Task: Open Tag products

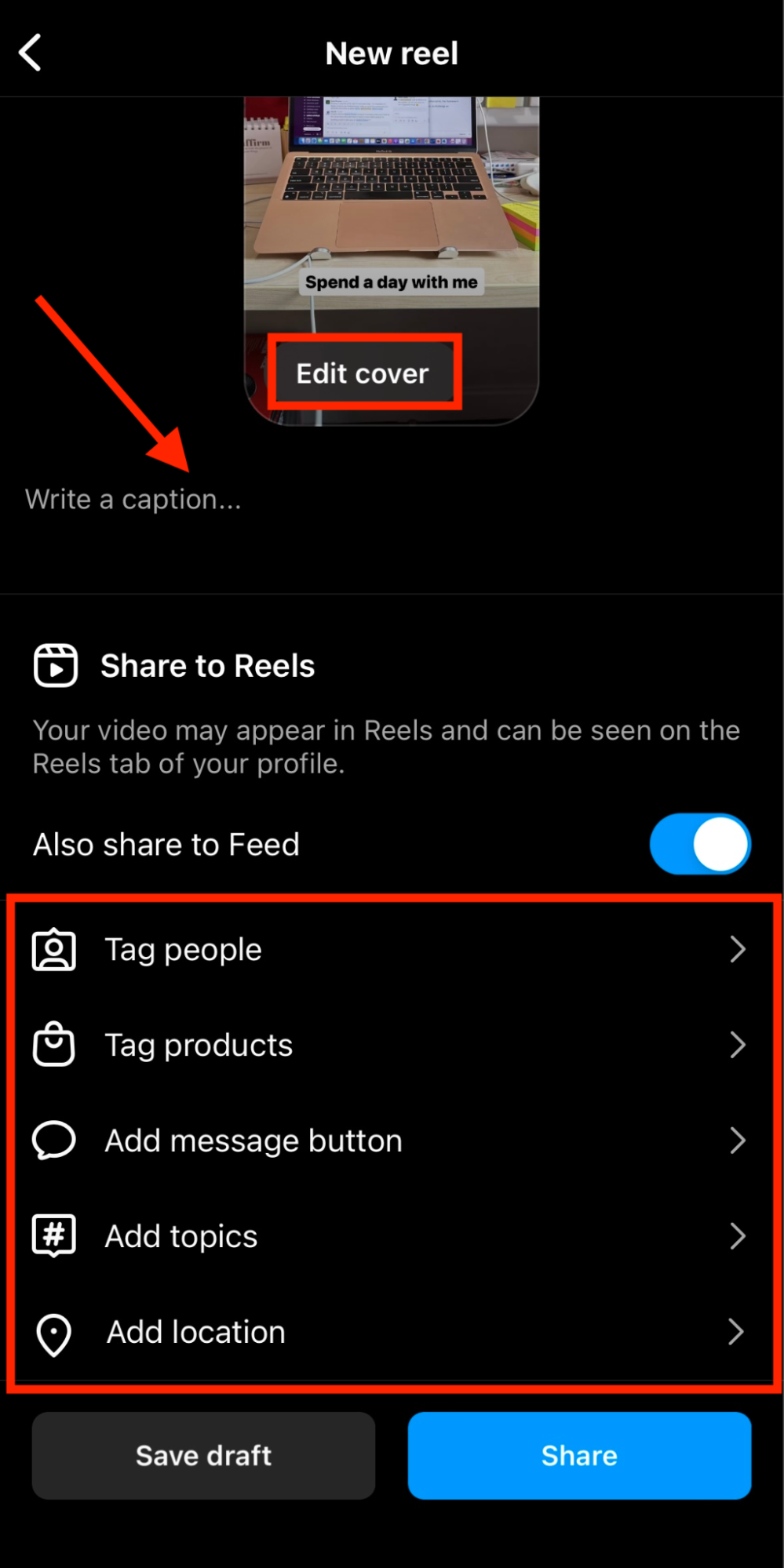Action: pyautogui.click(x=392, y=1045)
